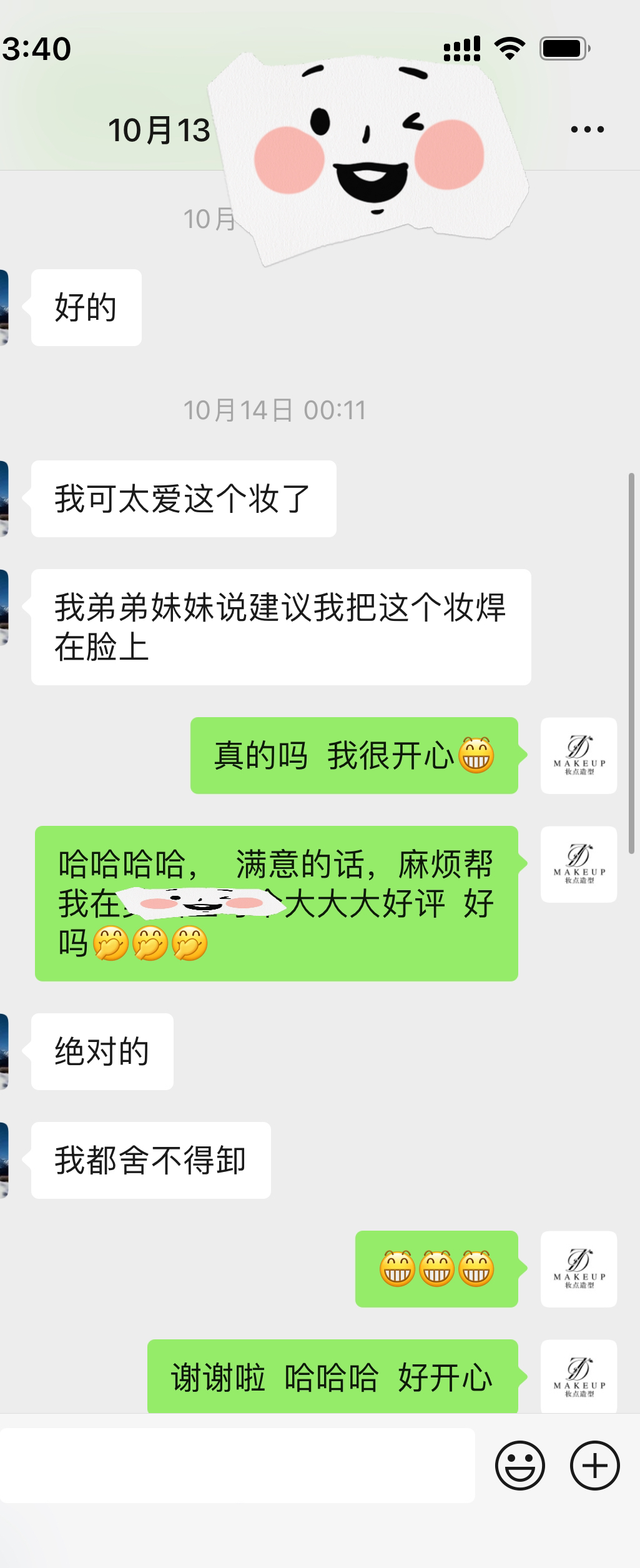Open the three-dot chat options menu

coord(587,130)
